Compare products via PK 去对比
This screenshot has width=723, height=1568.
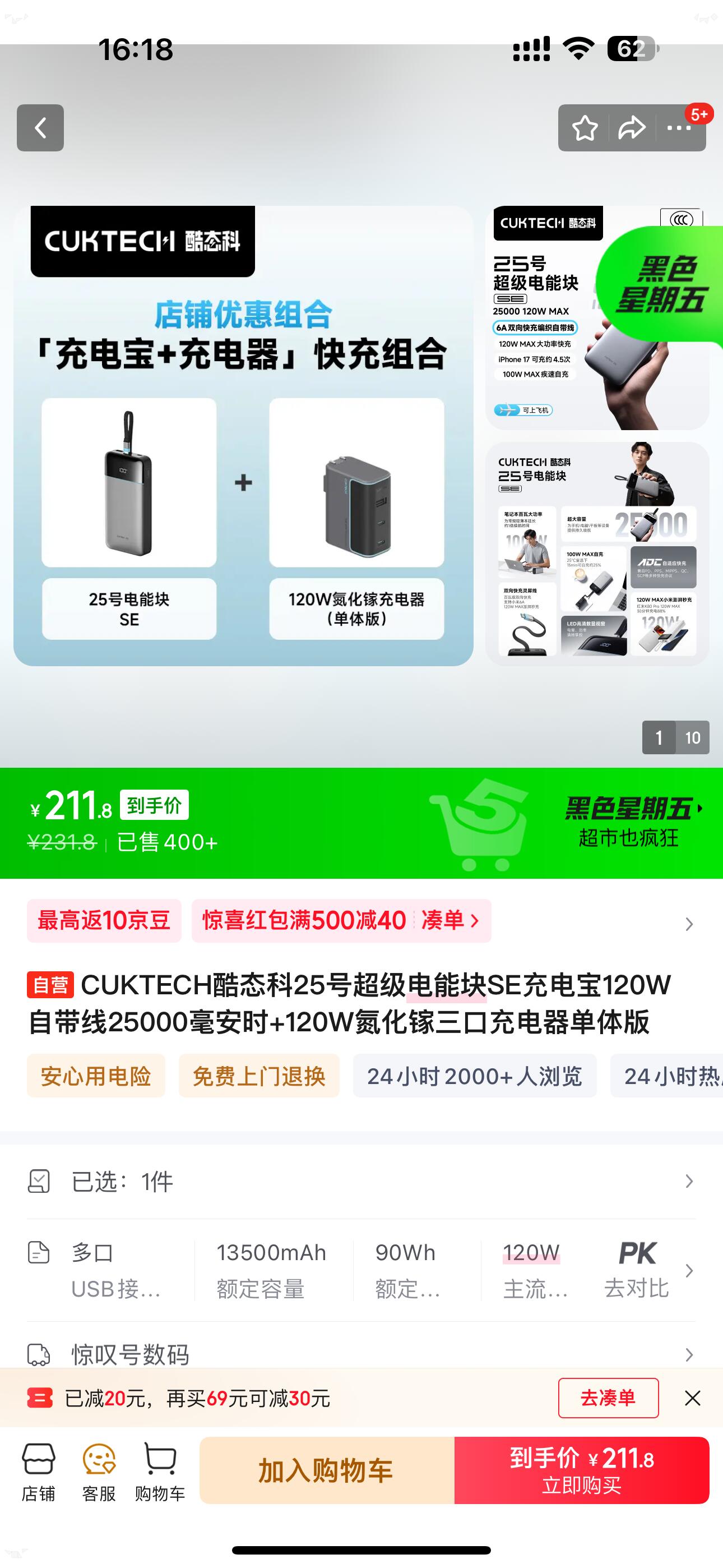coord(637,1270)
